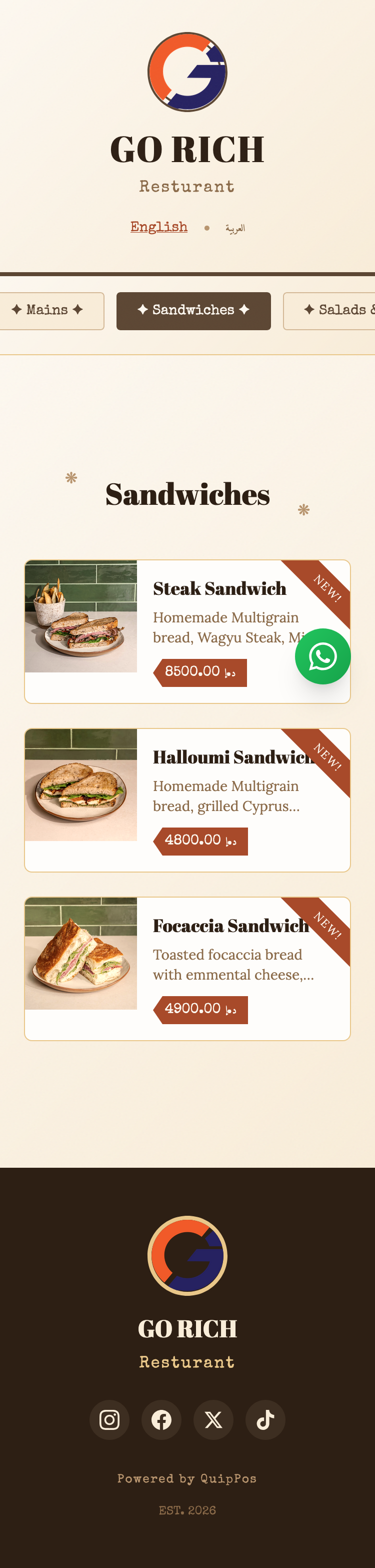Viewport: 375px width, 1568px height.
Task: Switch the menu language to English
Action: point(159,227)
